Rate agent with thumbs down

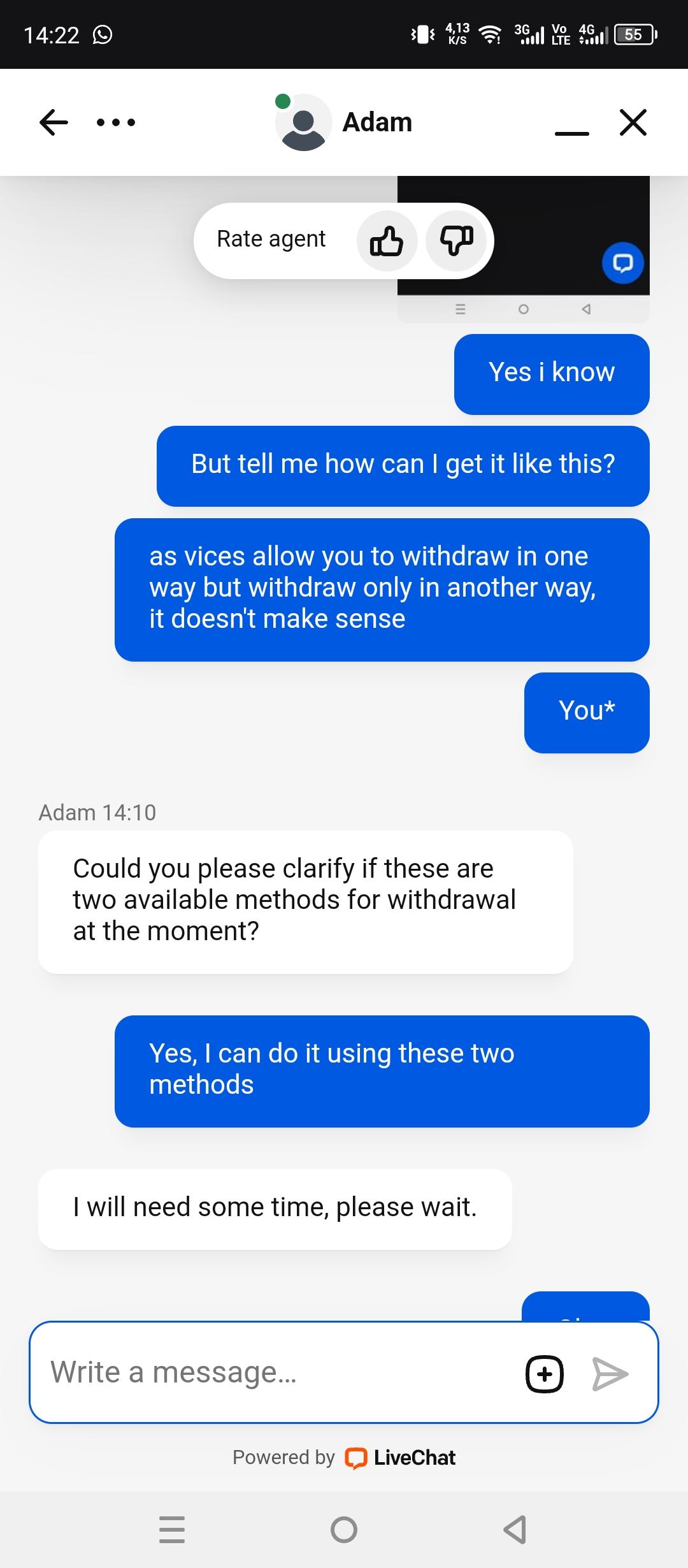tap(456, 241)
